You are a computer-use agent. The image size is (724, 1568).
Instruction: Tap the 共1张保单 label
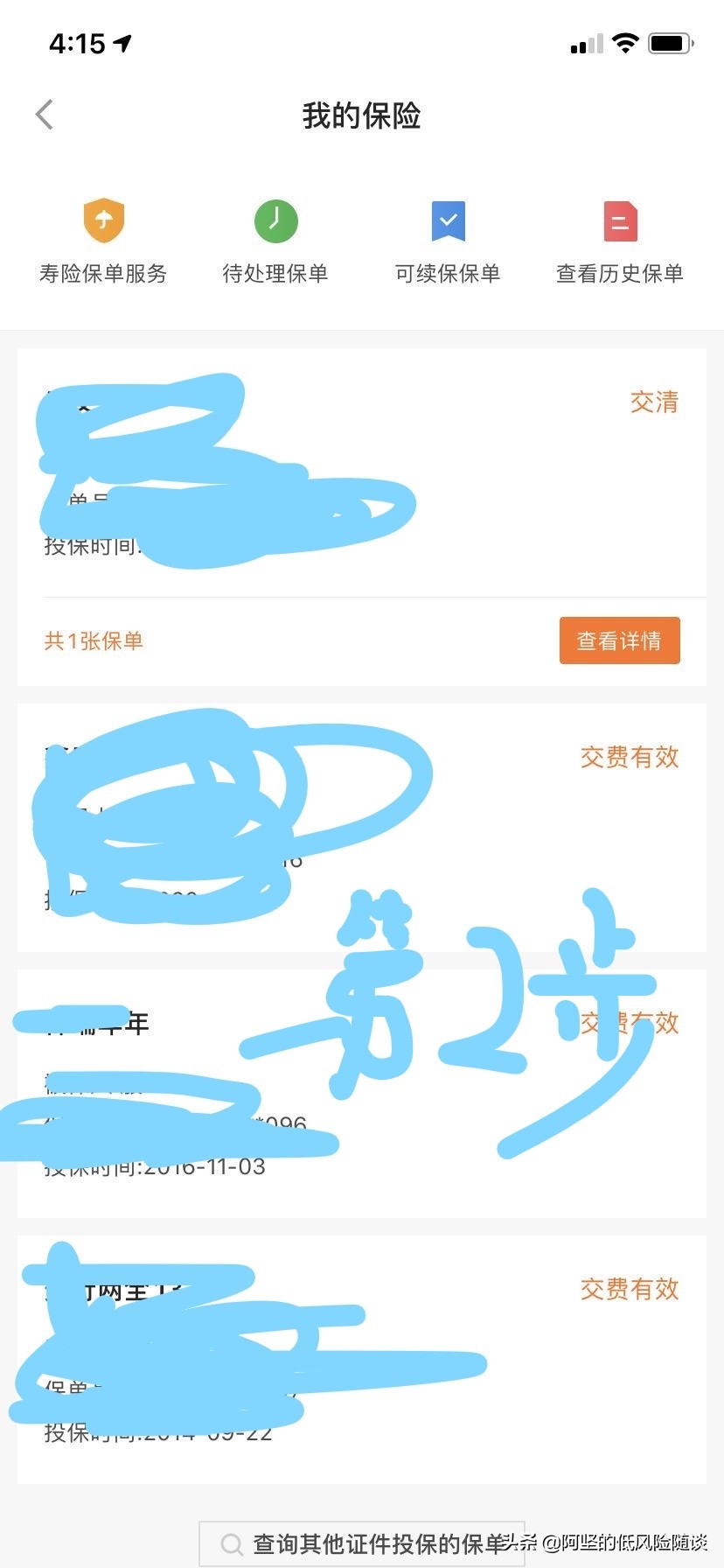[93, 640]
